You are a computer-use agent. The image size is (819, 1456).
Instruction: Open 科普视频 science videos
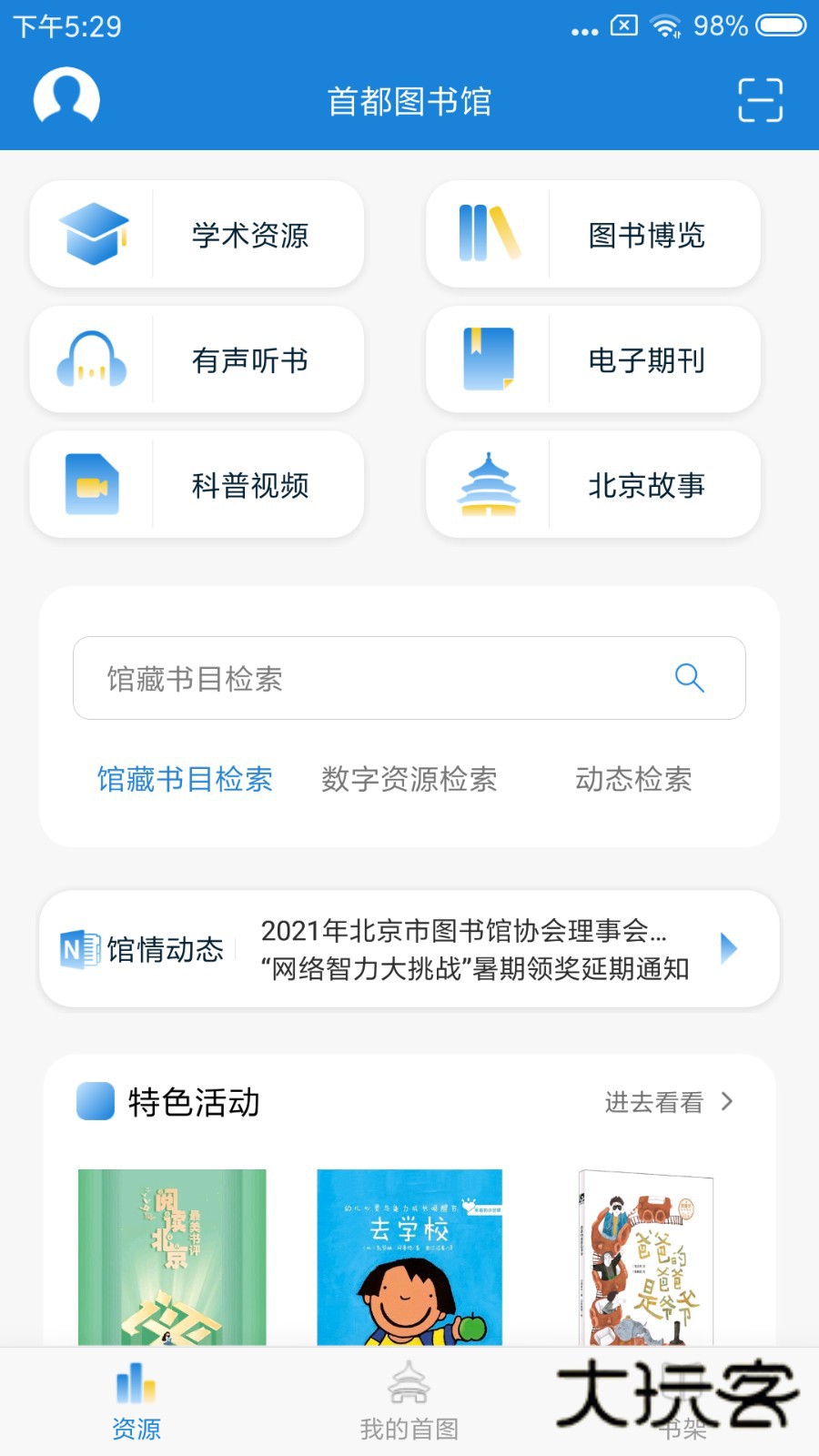pyautogui.click(x=196, y=485)
